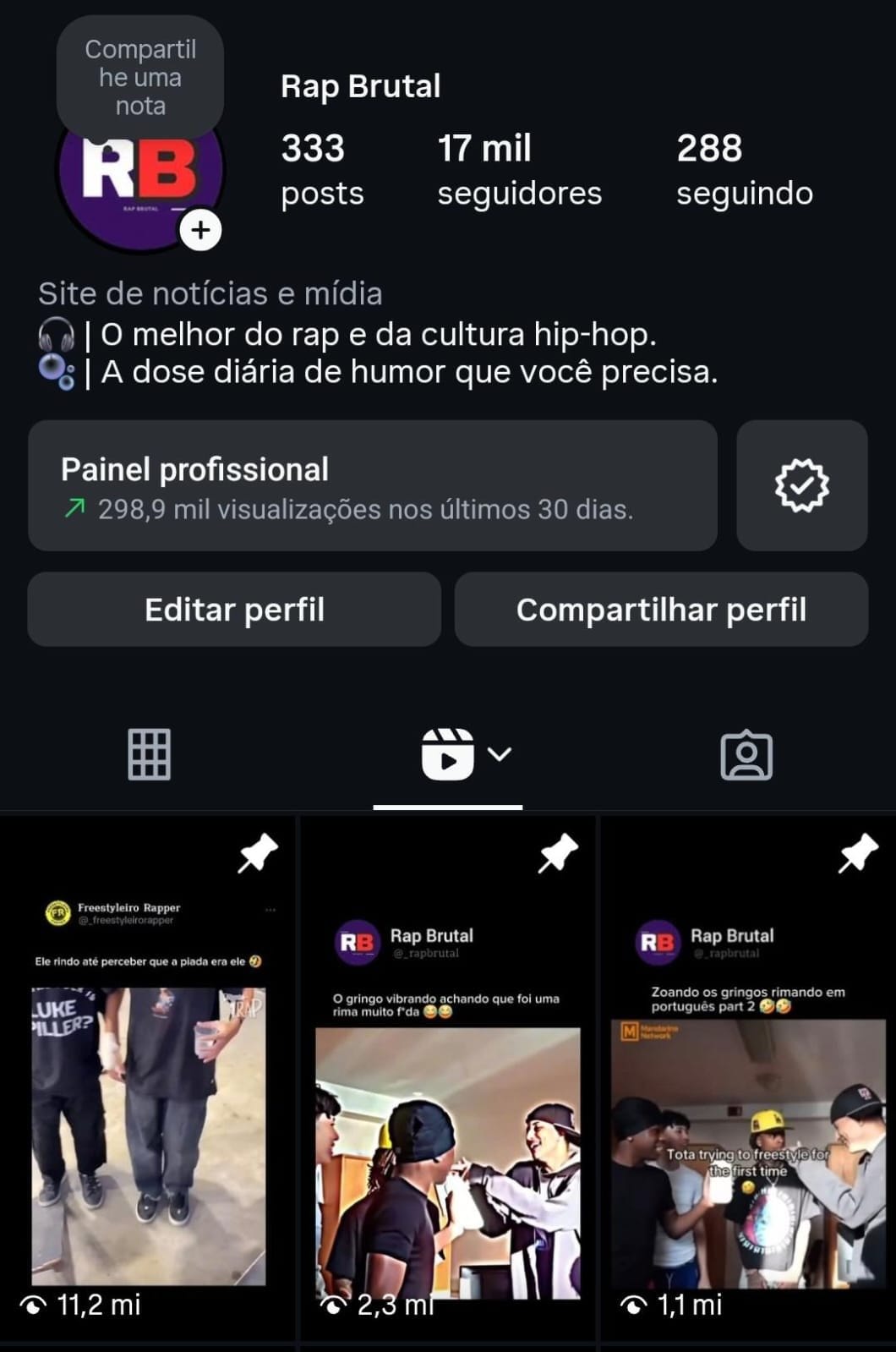896x1352 pixels.
Task: Tap the green views trend arrow icon
Action: 74,507
